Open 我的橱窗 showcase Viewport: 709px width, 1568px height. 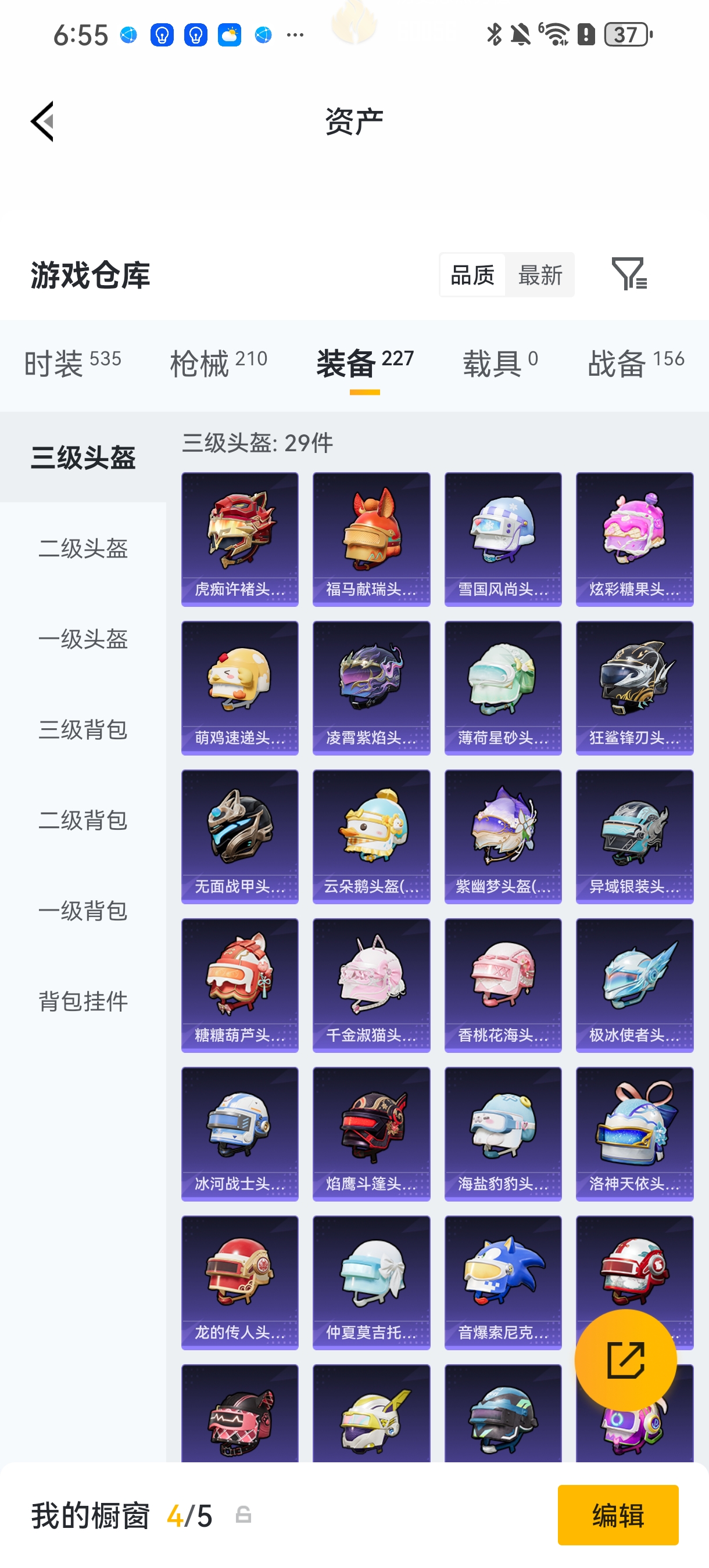[x=89, y=1516]
